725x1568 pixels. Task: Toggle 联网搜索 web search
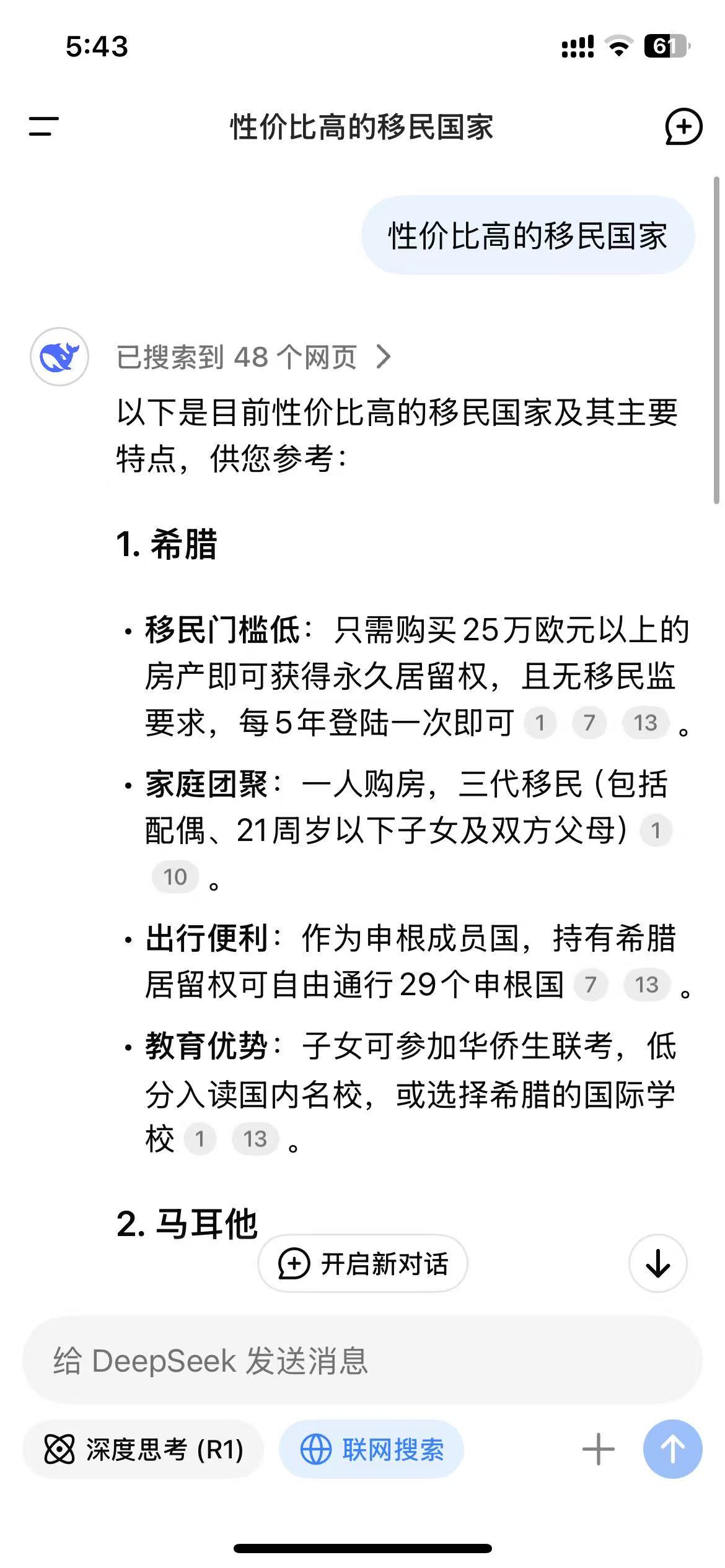click(x=371, y=1450)
